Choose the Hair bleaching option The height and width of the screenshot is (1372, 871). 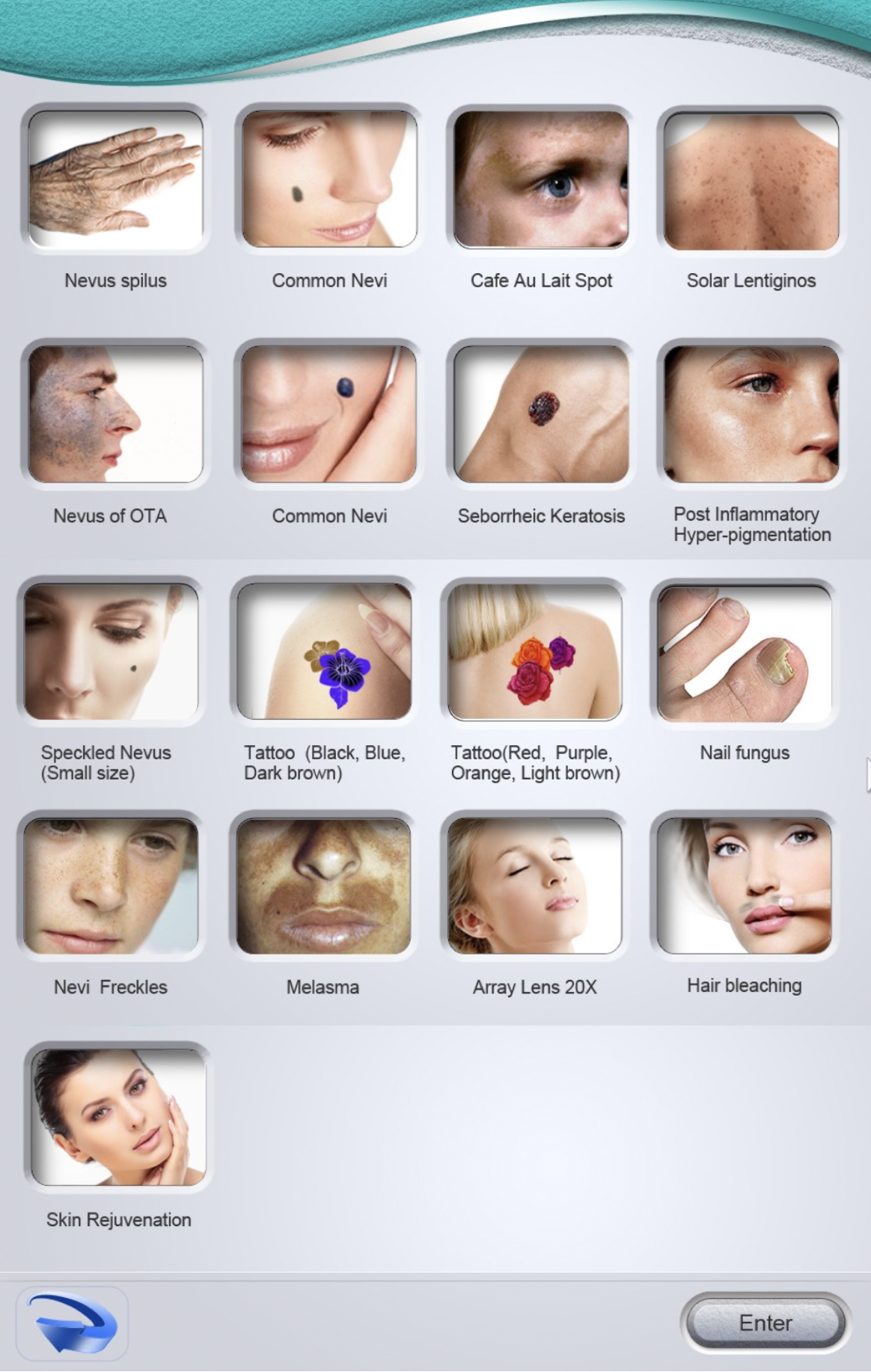[x=745, y=886]
